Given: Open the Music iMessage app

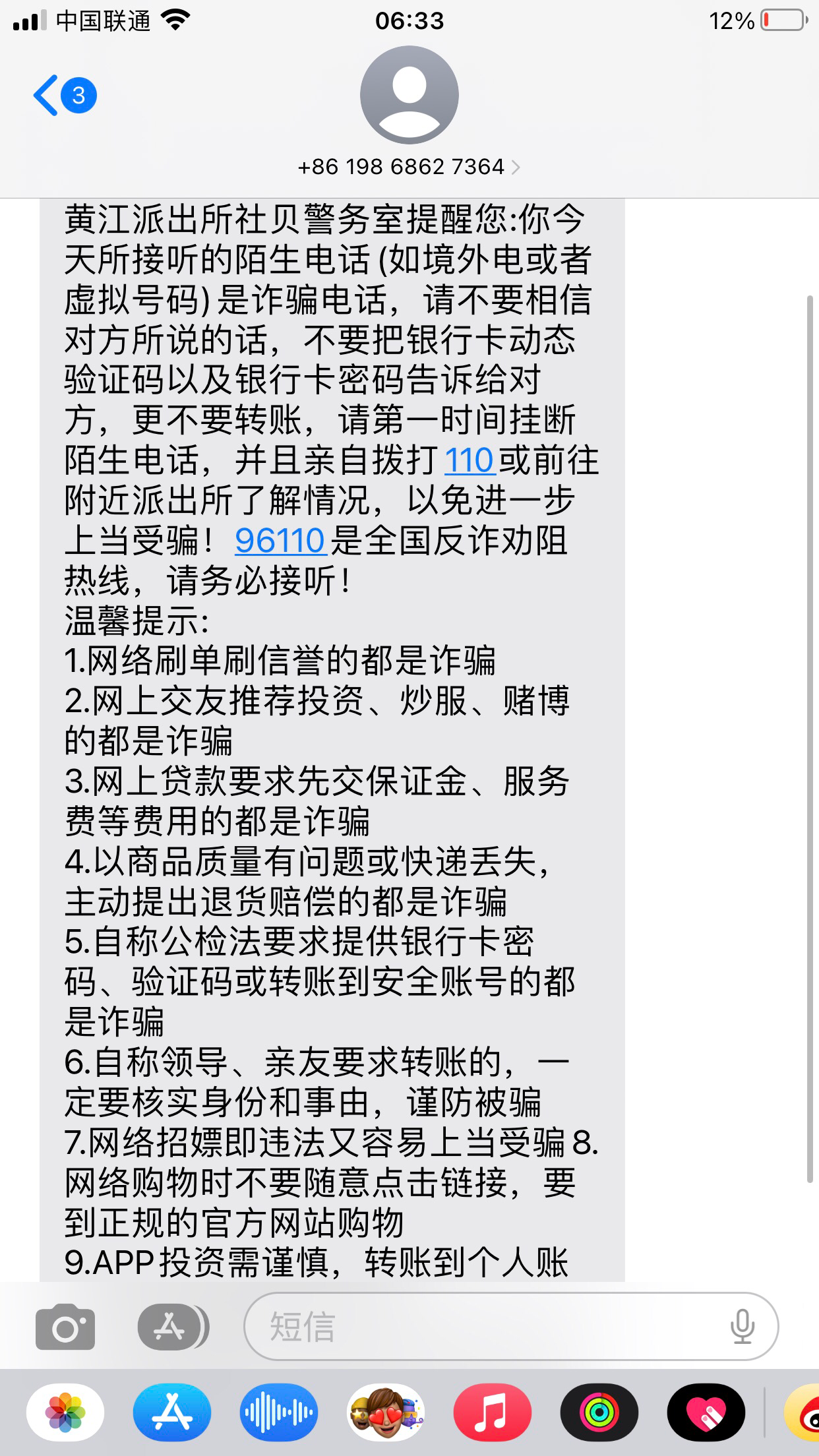Looking at the screenshot, I should click(493, 1412).
